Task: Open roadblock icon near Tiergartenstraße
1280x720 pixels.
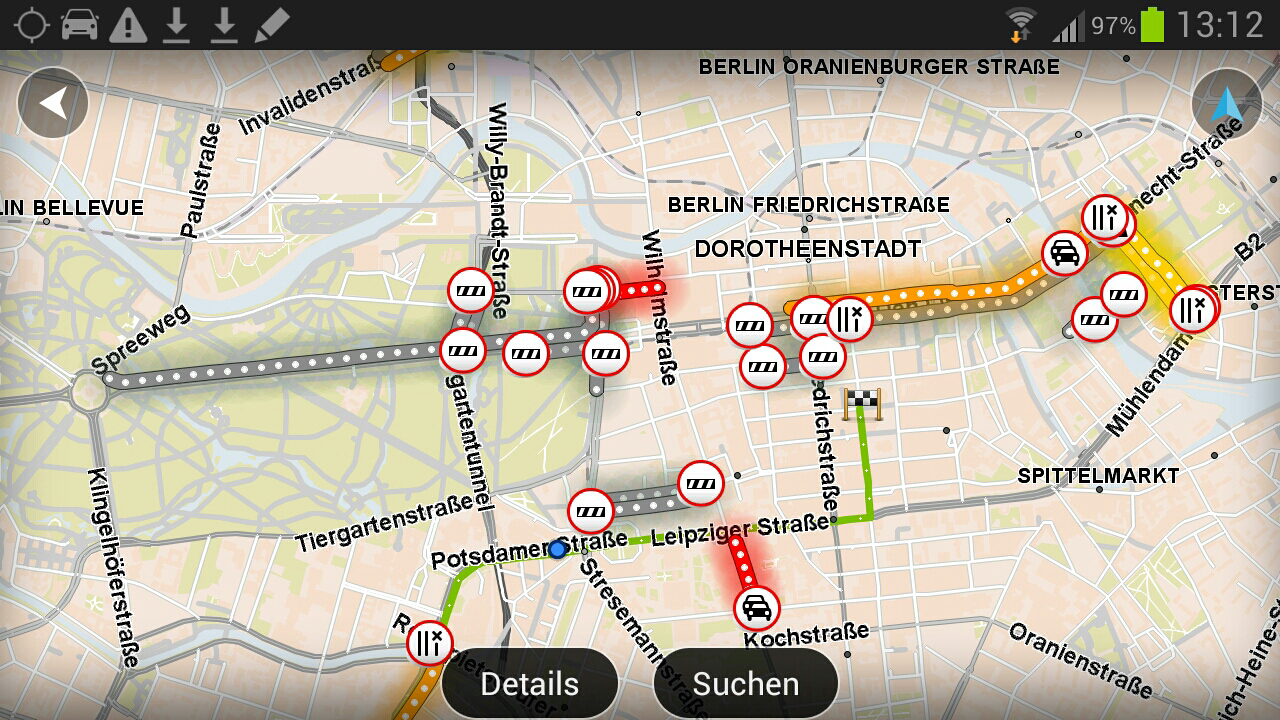Action: pos(591,512)
